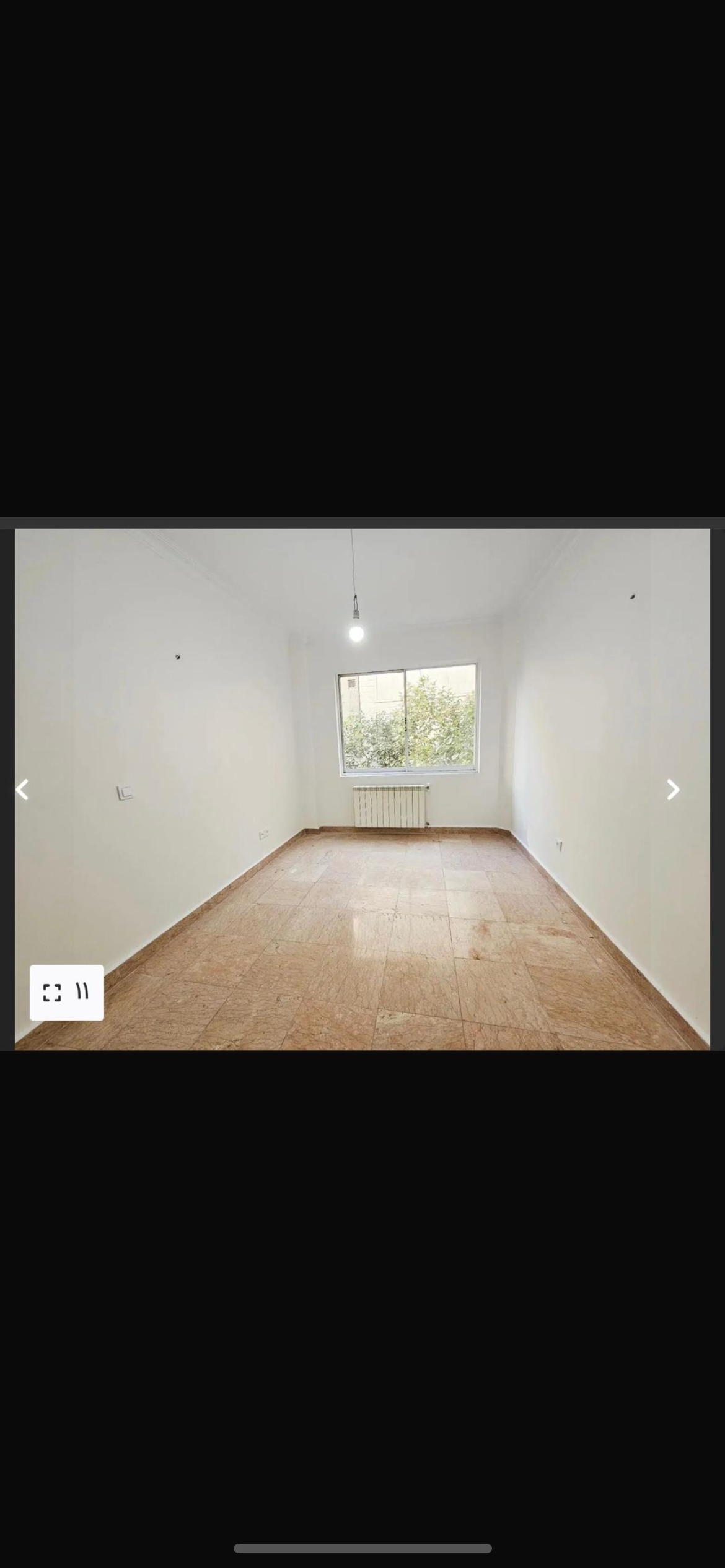Open the fullscreen photo gallery button

[66, 992]
